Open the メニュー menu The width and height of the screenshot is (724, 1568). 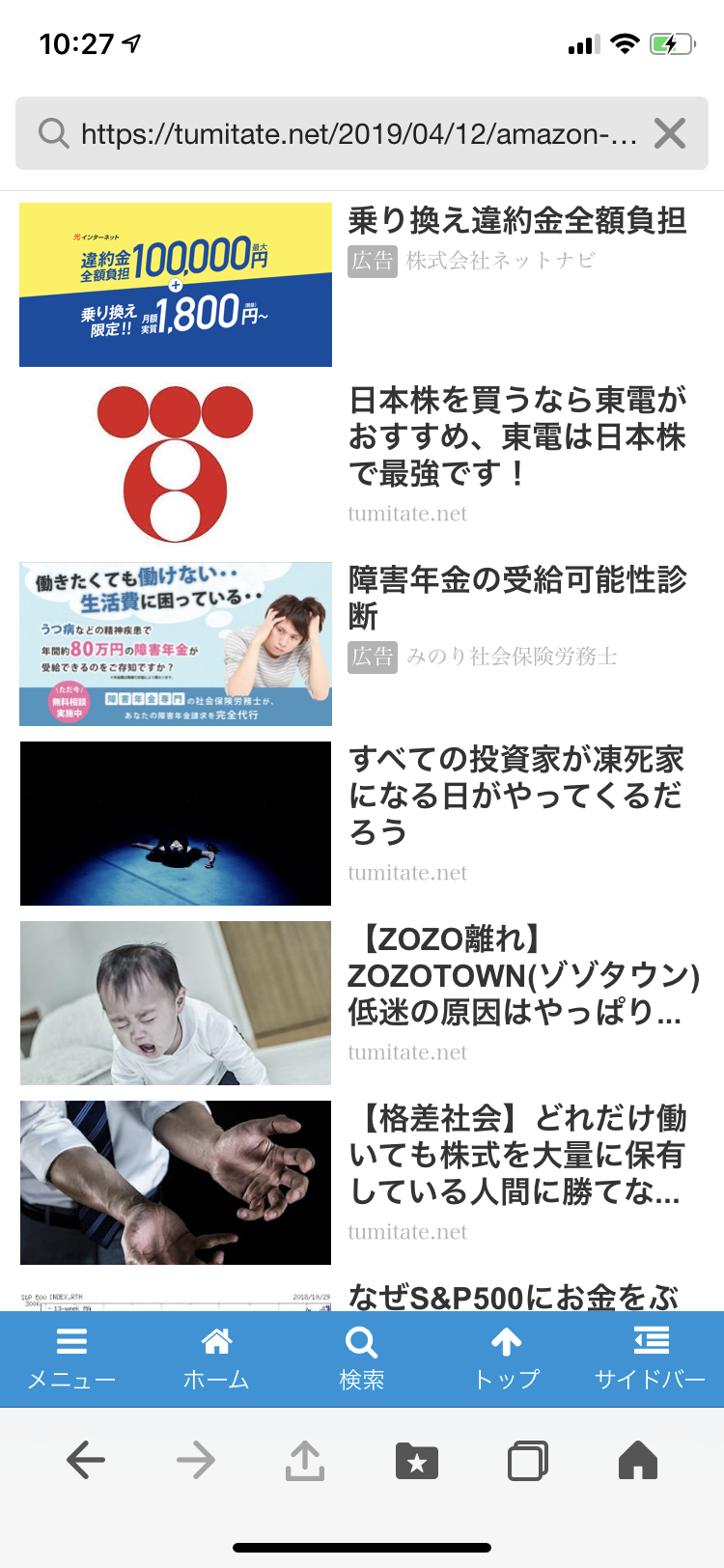tap(71, 1358)
